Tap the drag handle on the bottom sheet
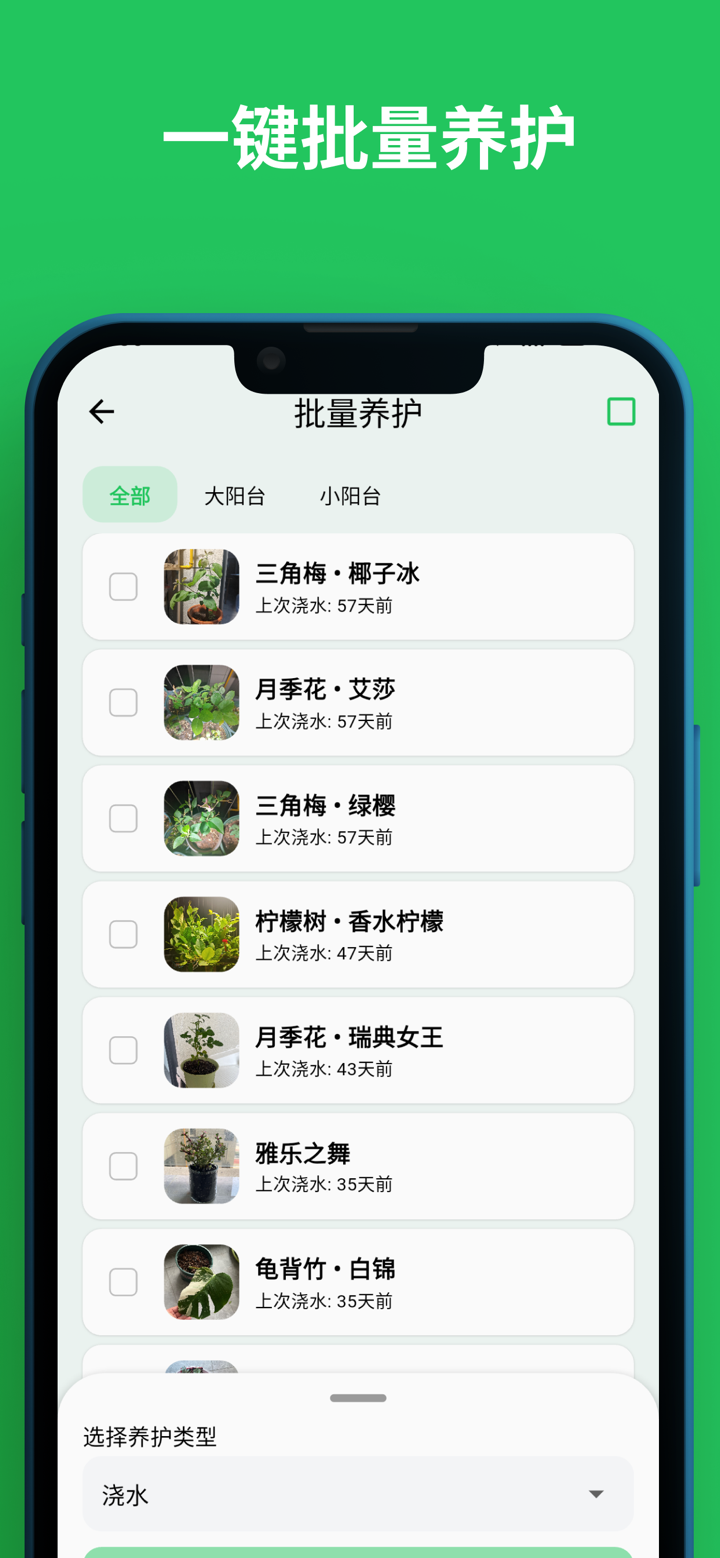 (x=358, y=1400)
